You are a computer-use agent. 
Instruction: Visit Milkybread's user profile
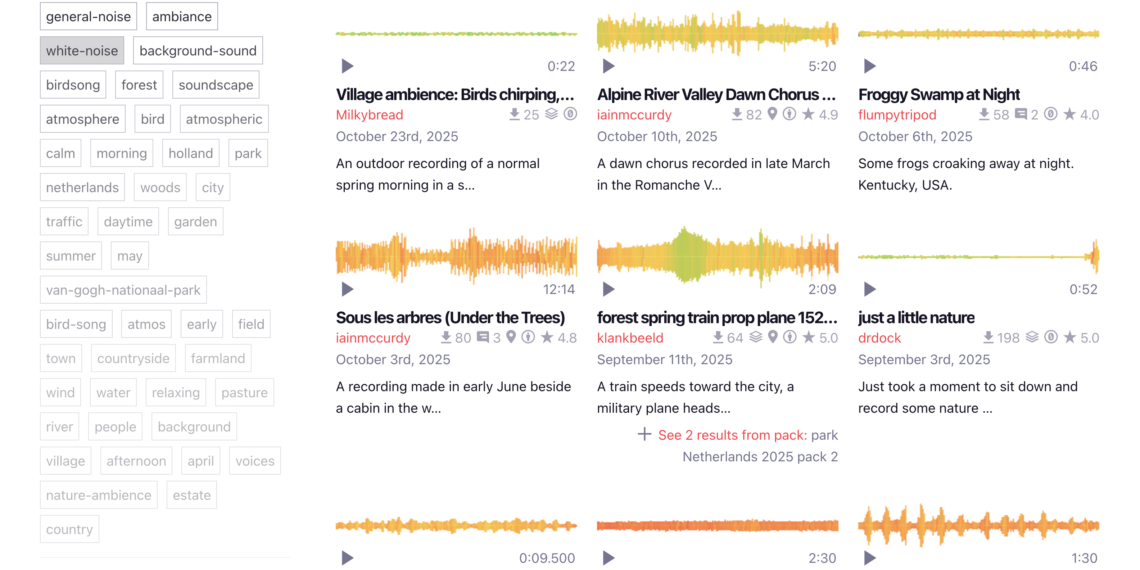pyautogui.click(x=369, y=115)
